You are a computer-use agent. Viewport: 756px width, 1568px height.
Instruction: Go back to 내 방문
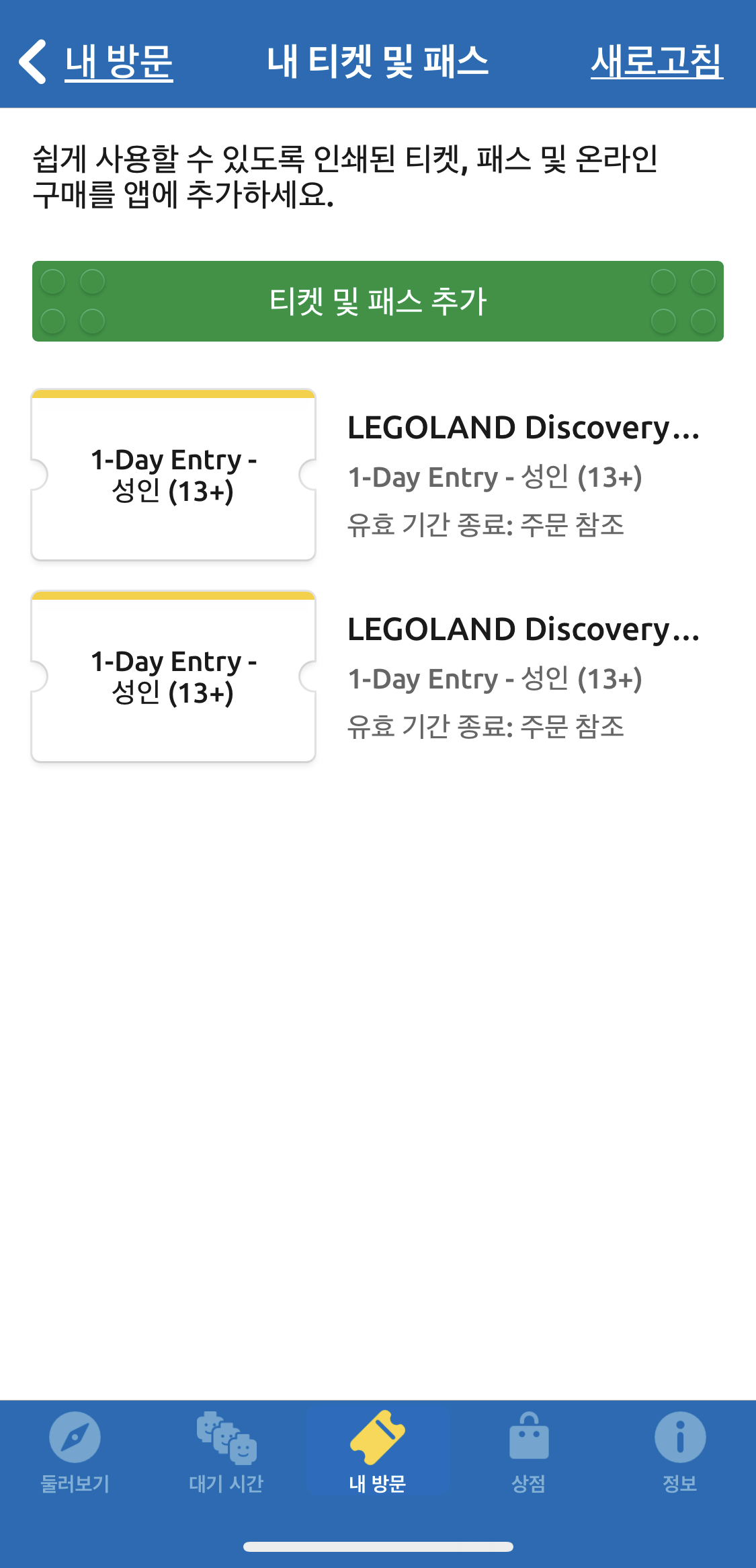[96, 62]
